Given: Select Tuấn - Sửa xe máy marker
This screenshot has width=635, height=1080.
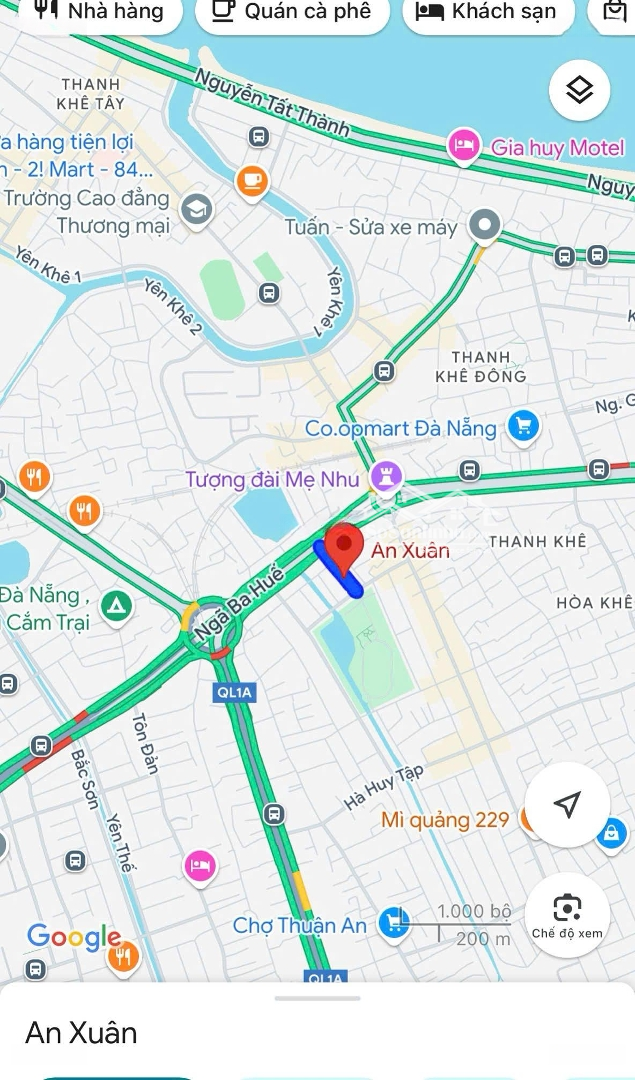Looking at the screenshot, I should (x=484, y=226).
